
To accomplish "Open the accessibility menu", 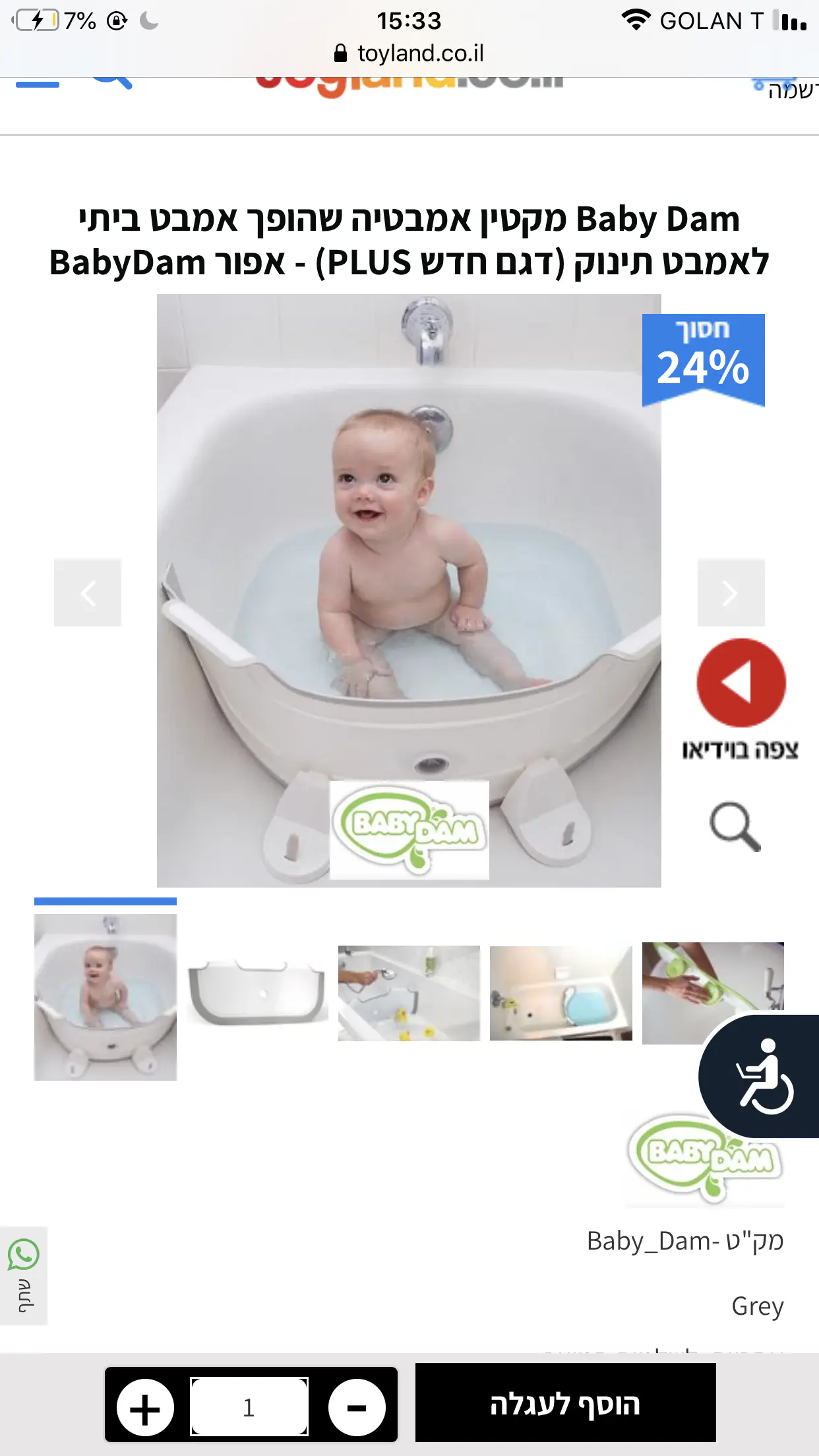I will [x=764, y=1076].
